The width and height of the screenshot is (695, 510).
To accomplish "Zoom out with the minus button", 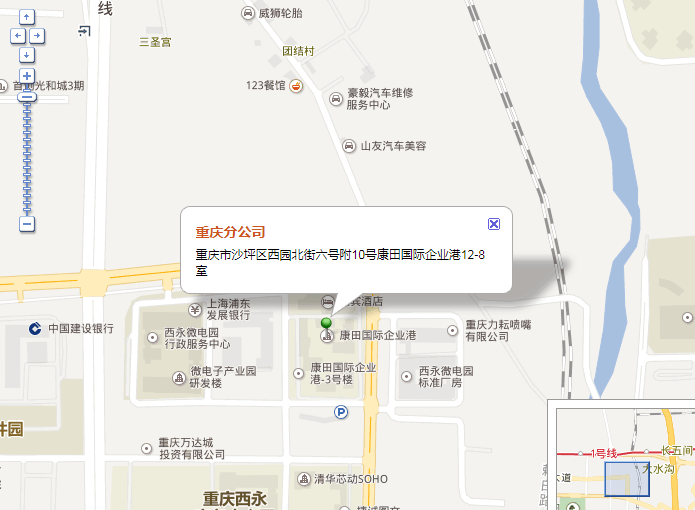I will [26, 224].
